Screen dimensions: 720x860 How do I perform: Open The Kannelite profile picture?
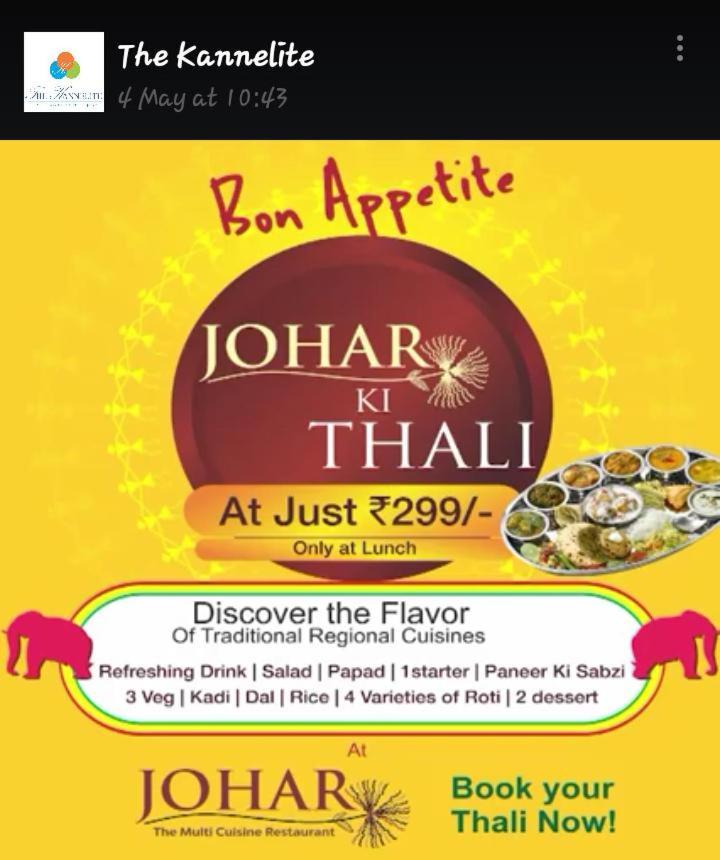click(x=64, y=72)
